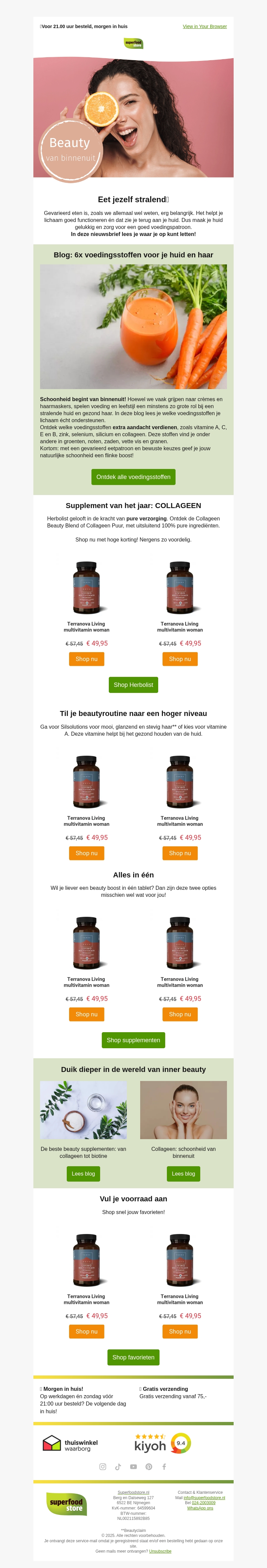Screen dimensions: 267x1568
Task: Email info@superfoodstore.nl
Action: pyautogui.click(x=204, y=1498)
